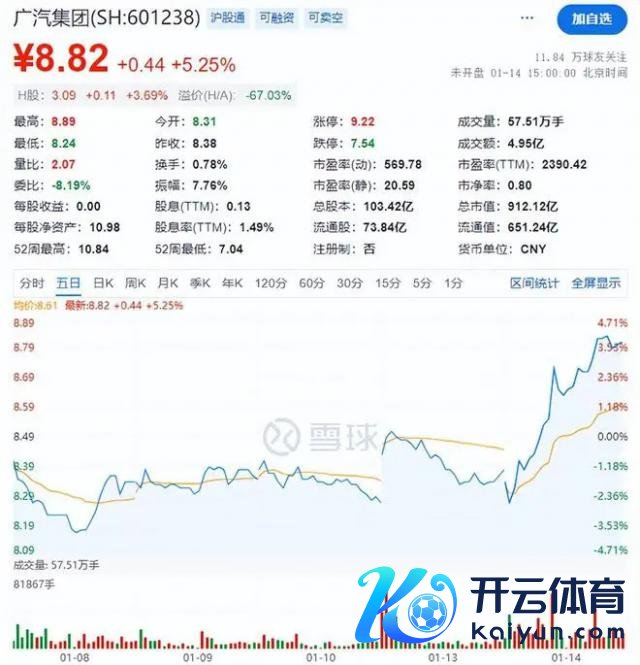View the 年K chart
The image size is (640, 665).
234,283
